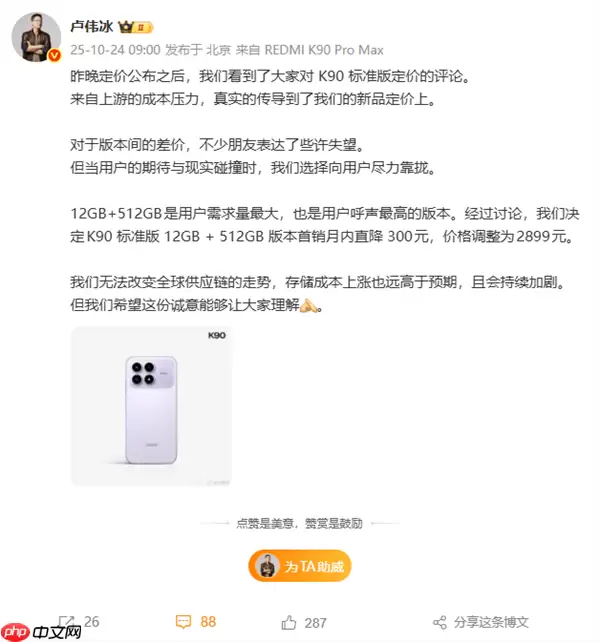Repost this post with 26 reposts

tap(80, 621)
